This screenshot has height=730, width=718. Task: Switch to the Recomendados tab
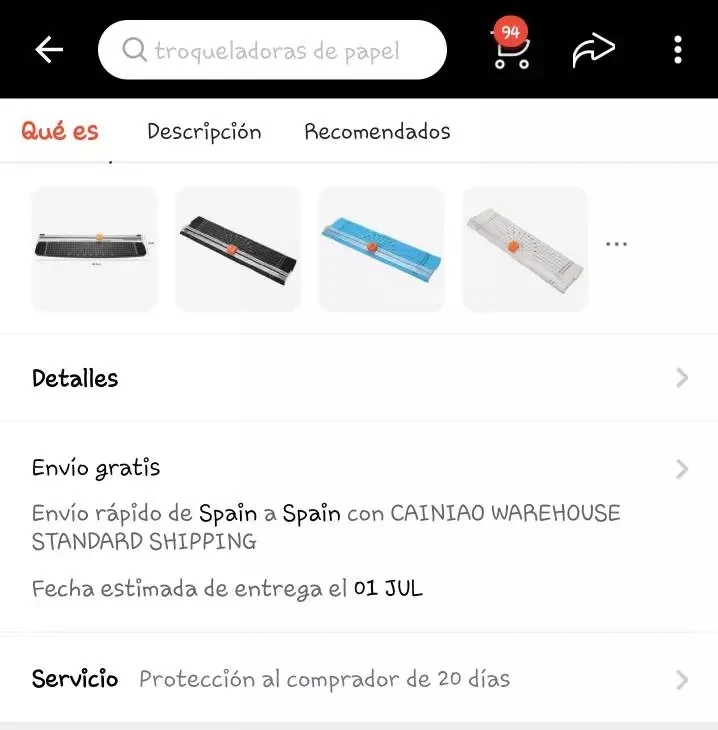coord(377,131)
